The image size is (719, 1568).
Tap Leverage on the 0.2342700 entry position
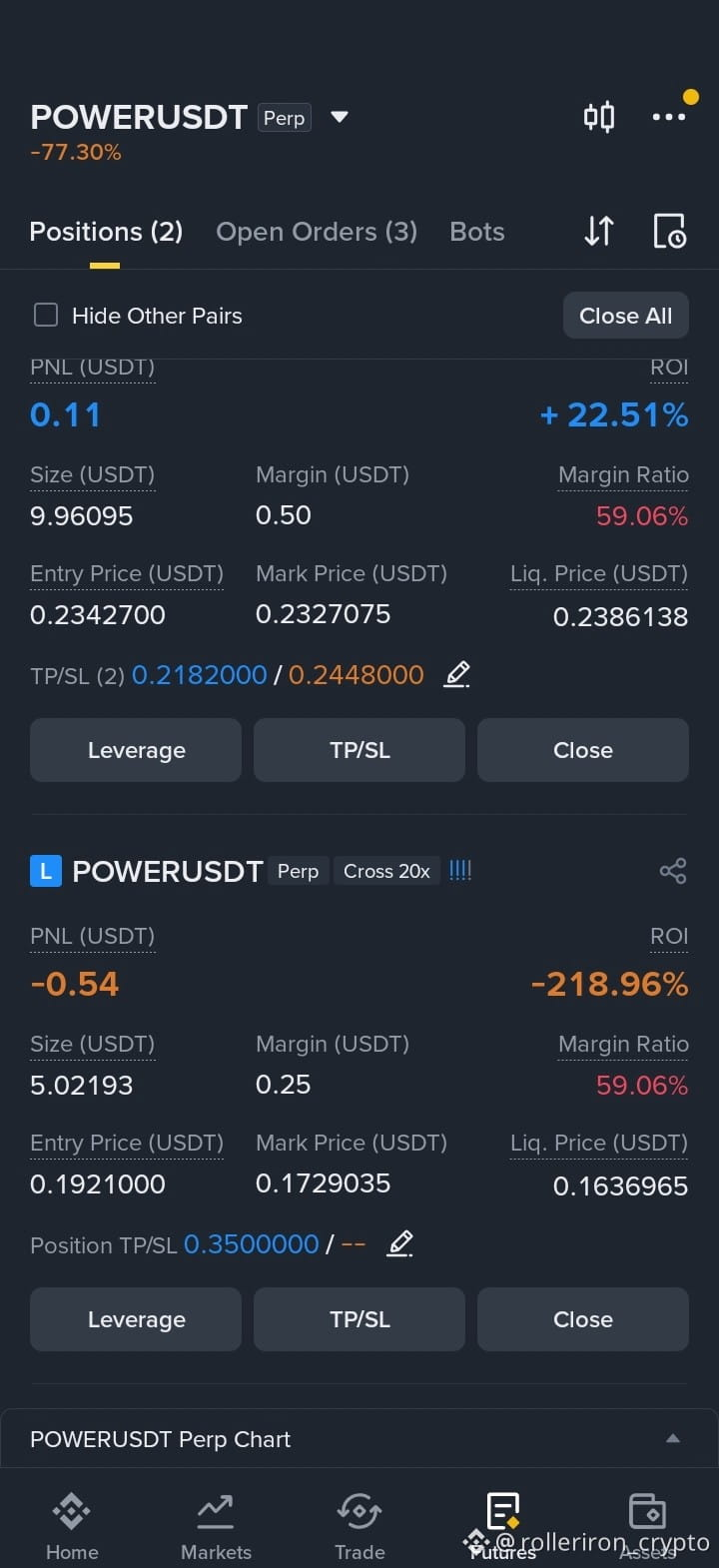coord(136,750)
